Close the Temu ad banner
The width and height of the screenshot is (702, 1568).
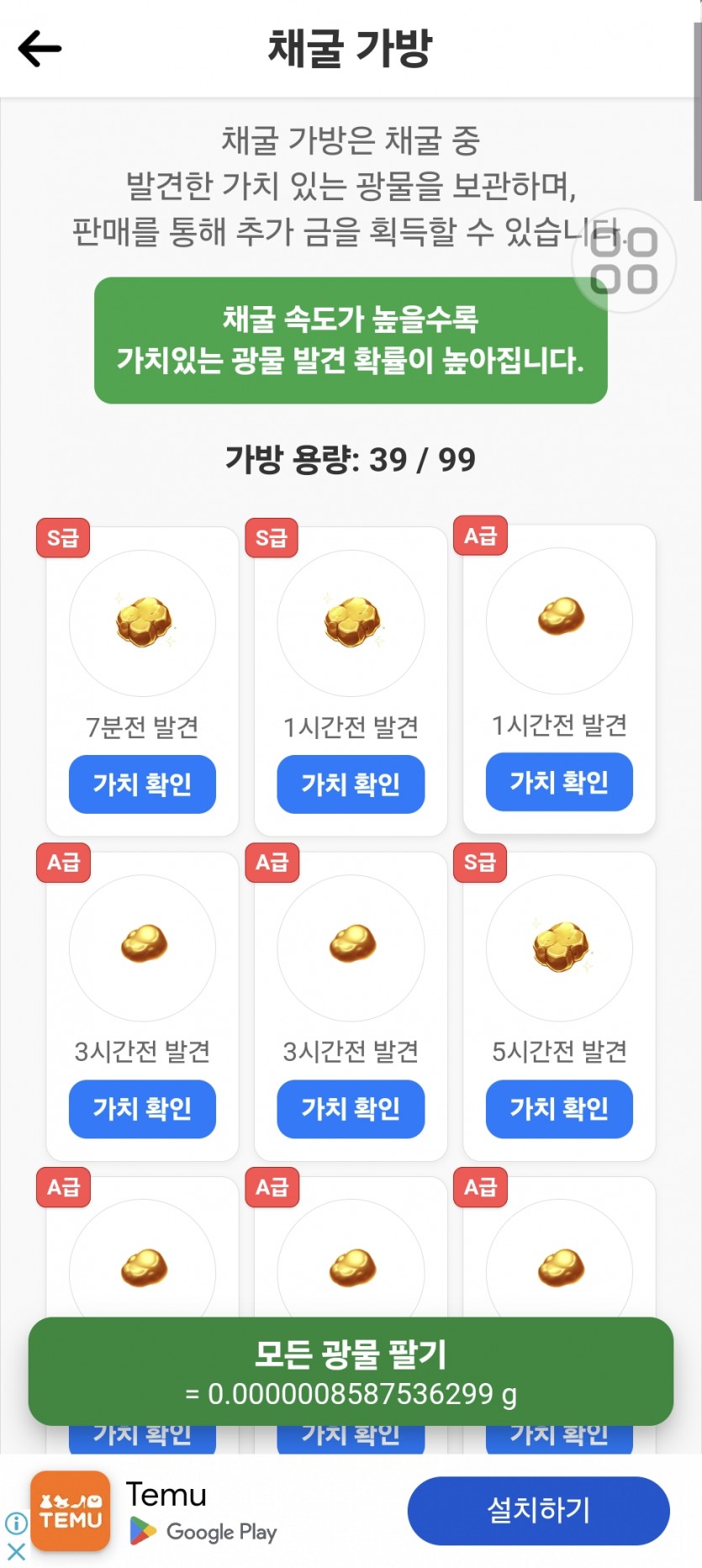[x=16, y=1551]
